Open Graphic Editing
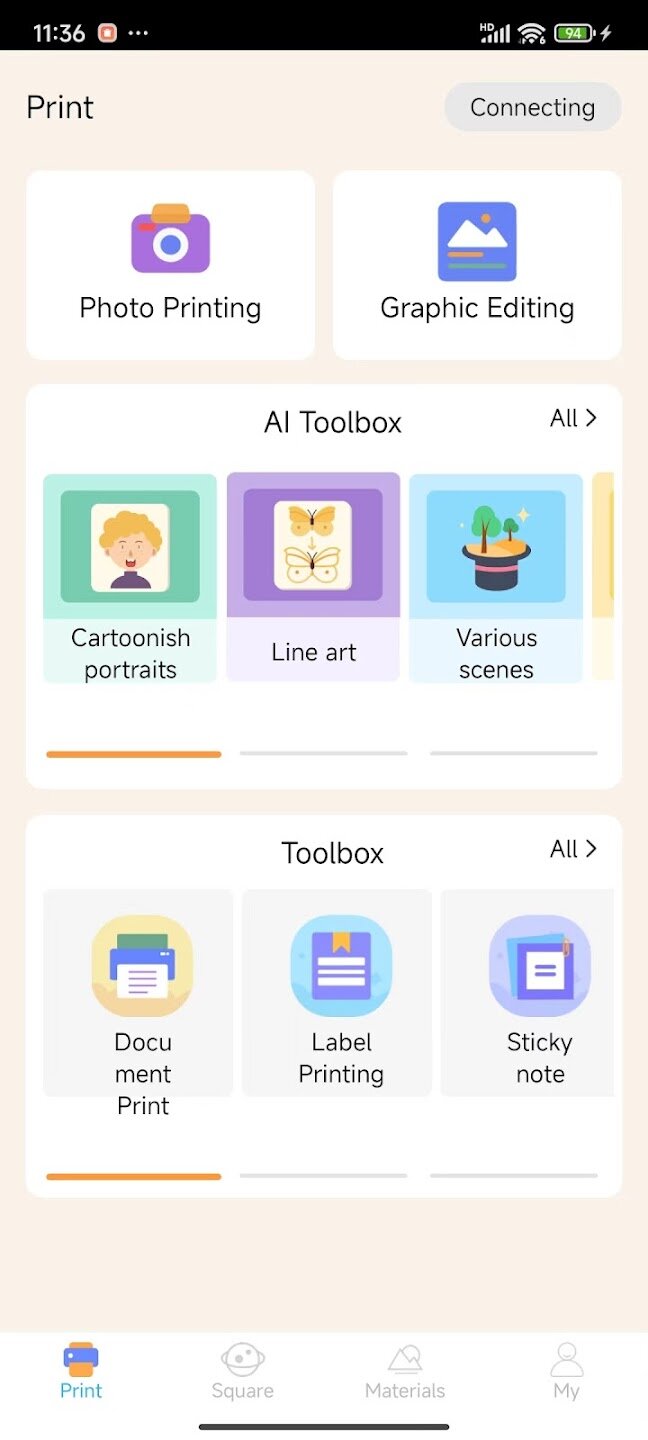Image resolution: width=648 pixels, height=1440 pixels. click(x=477, y=265)
